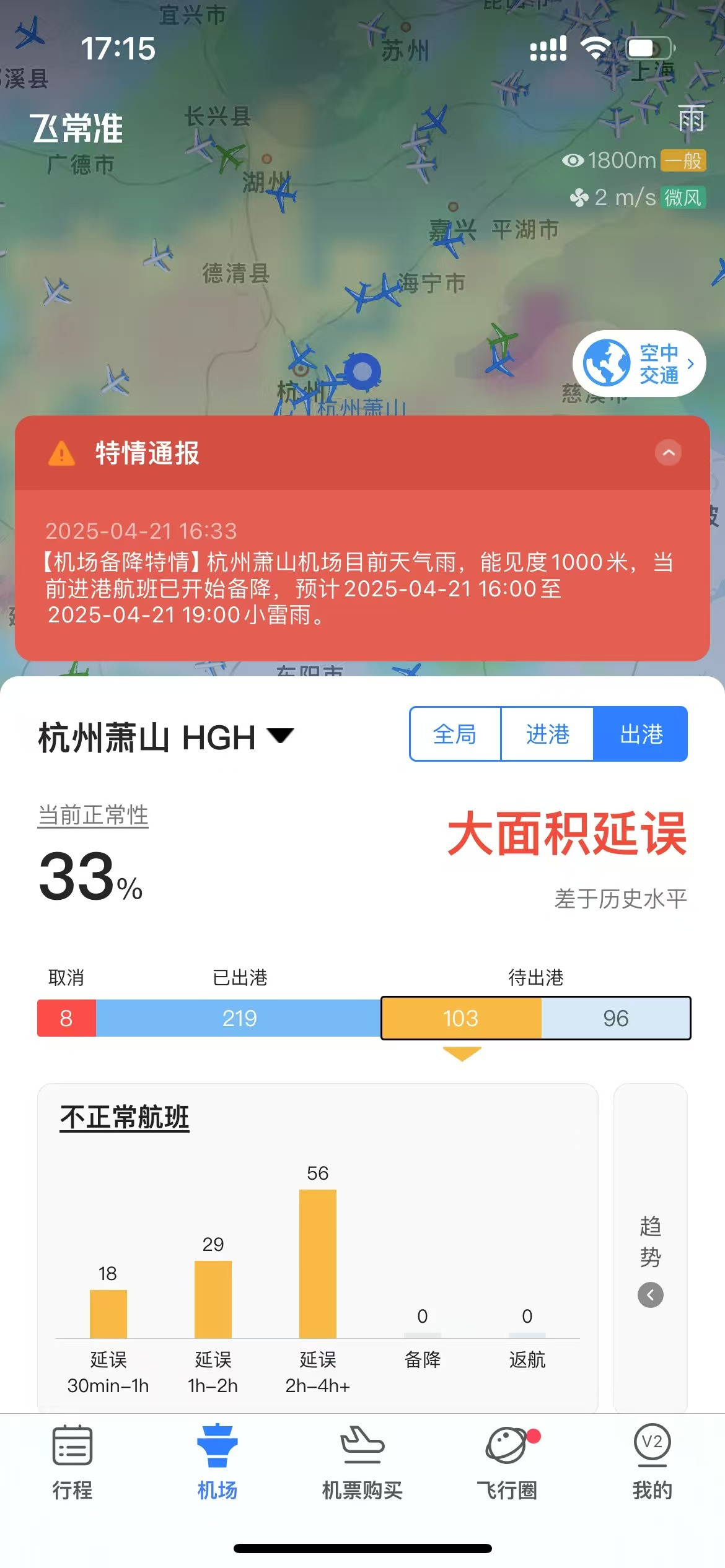The image size is (725, 1568).
Task: Open the 飞行圈 tab
Action: click(x=507, y=1463)
